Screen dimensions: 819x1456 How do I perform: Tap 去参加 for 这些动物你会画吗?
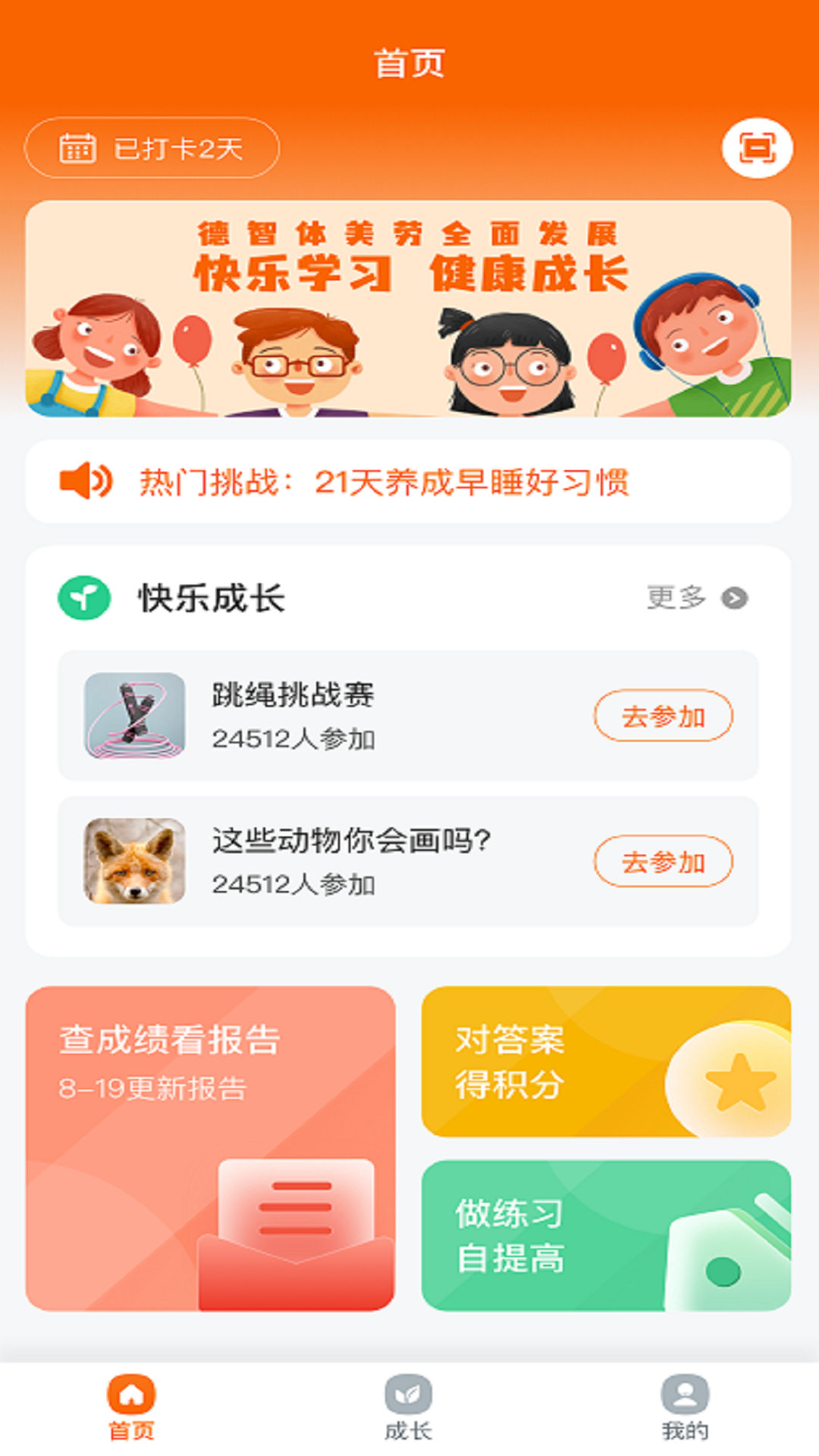pos(664,861)
